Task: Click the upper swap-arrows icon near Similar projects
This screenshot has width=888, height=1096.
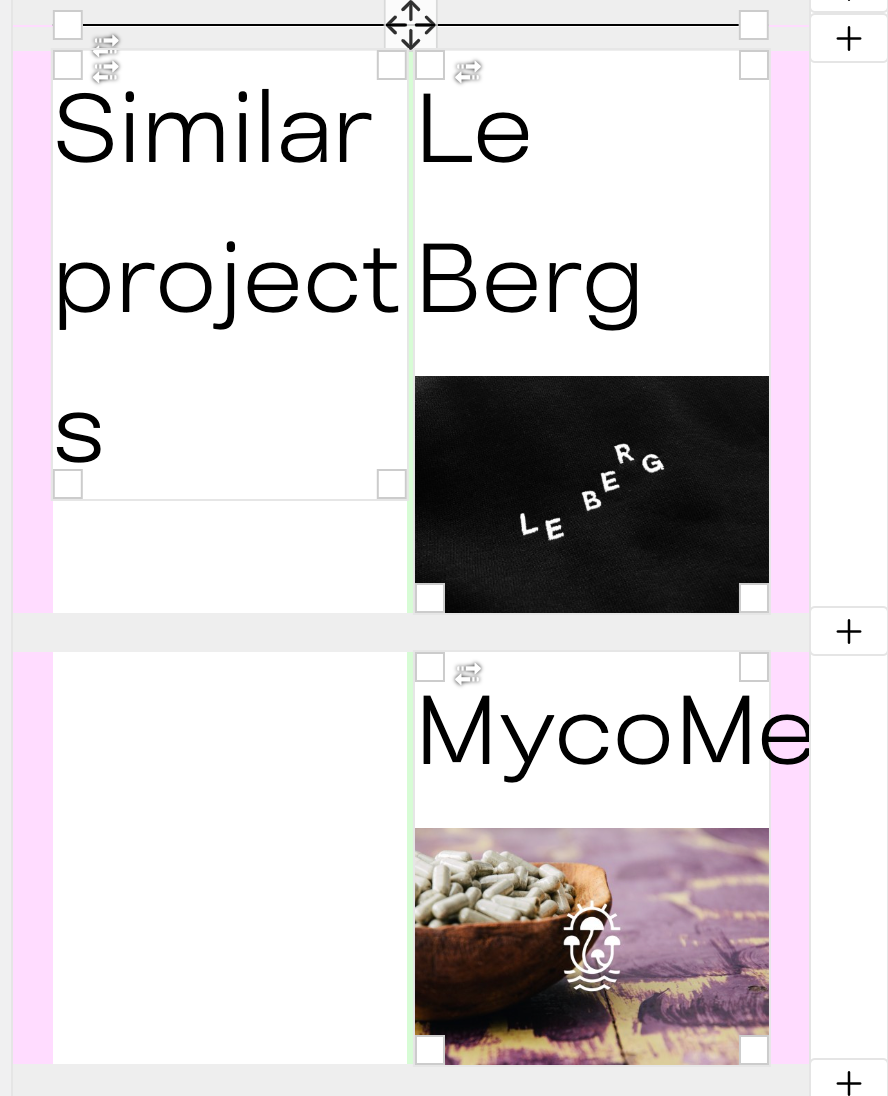Action: tap(105, 44)
